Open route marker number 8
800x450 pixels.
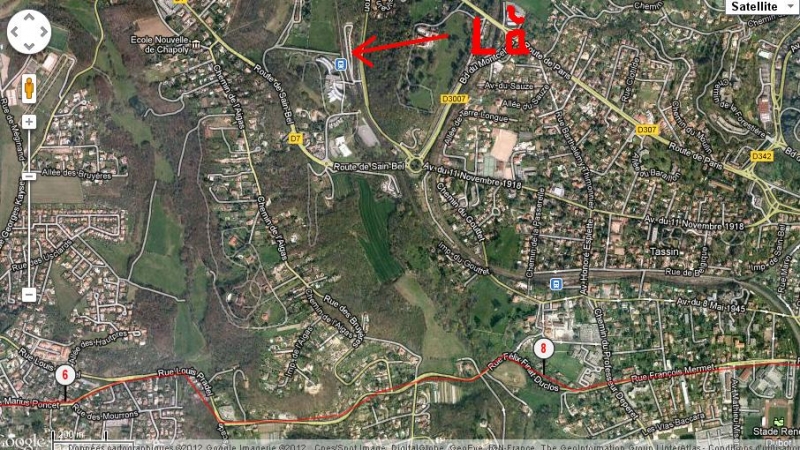[x=543, y=349]
